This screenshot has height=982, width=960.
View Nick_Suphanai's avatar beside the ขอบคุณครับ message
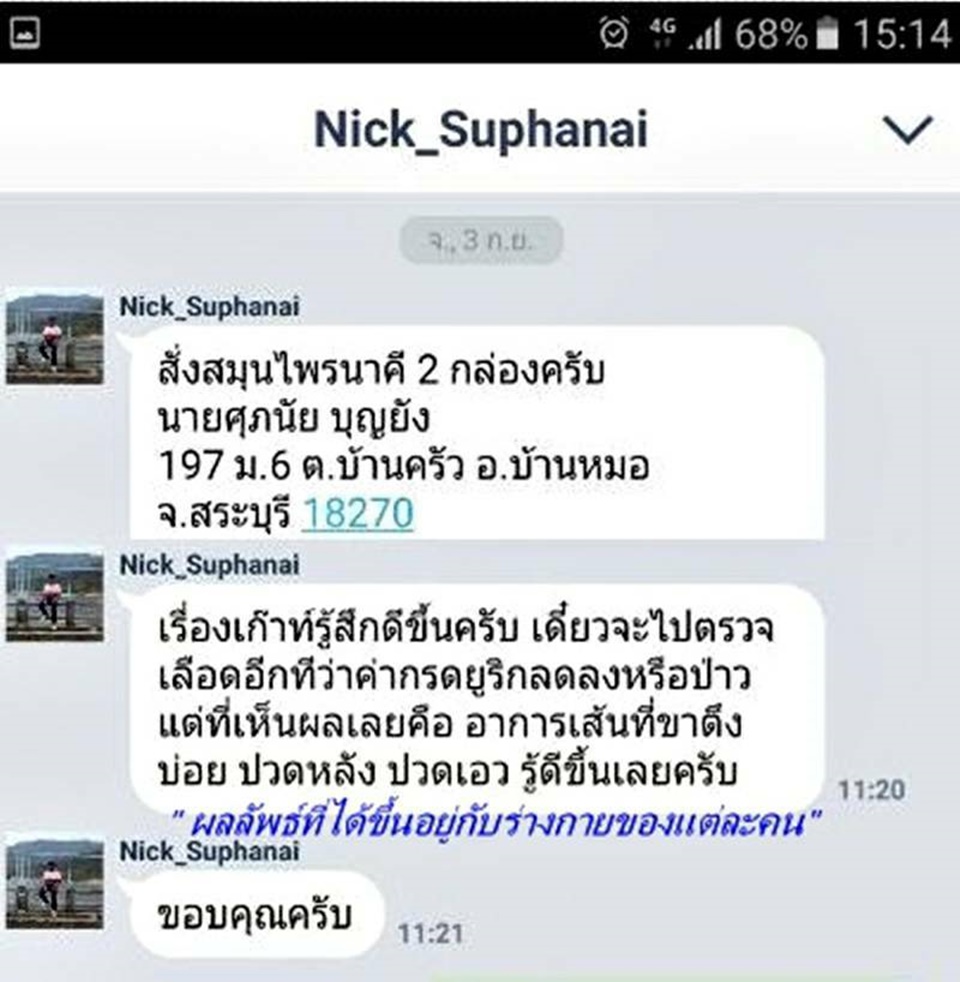54,885
